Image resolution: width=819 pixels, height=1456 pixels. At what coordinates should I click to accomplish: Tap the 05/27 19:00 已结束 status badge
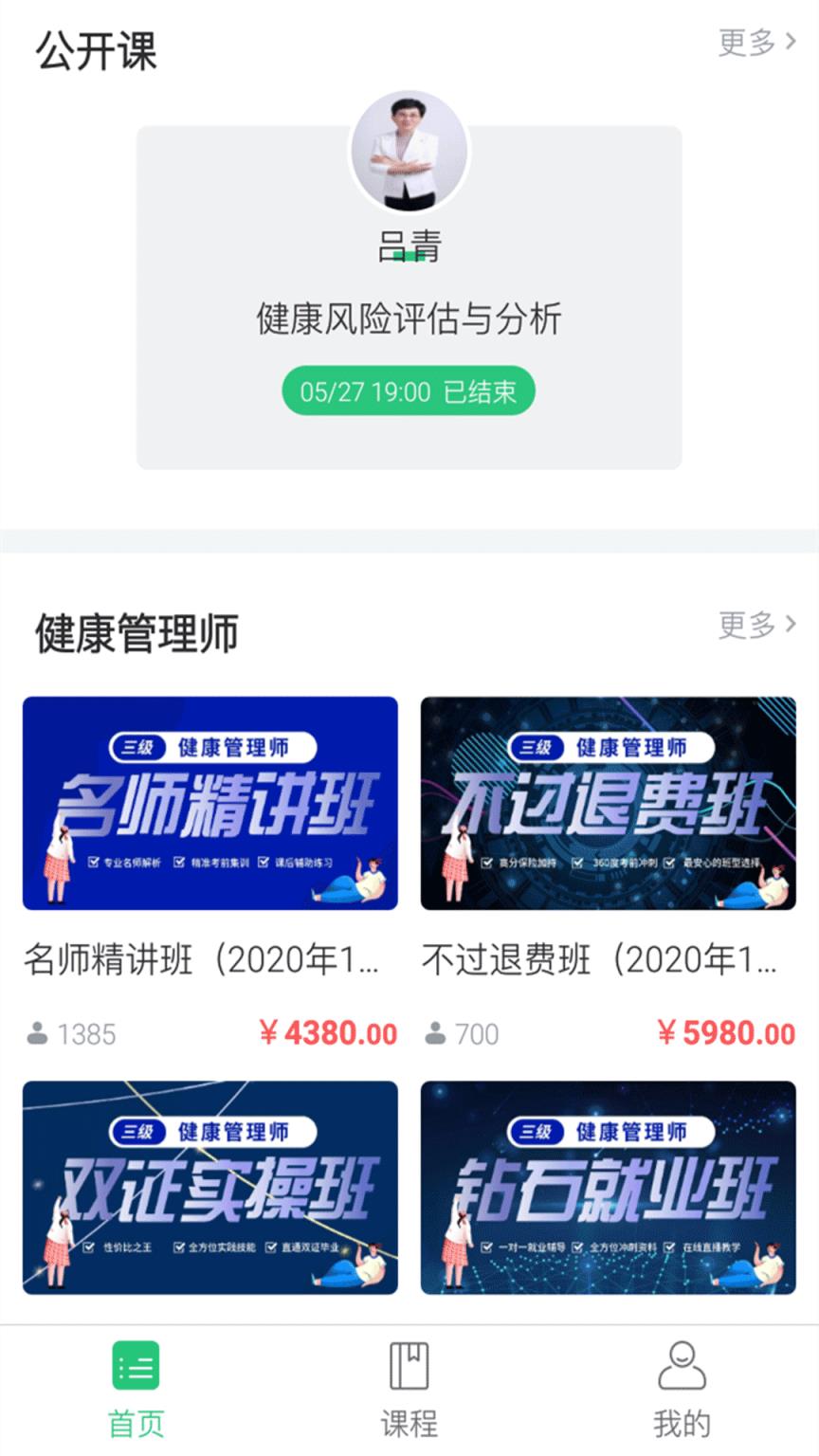(408, 390)
